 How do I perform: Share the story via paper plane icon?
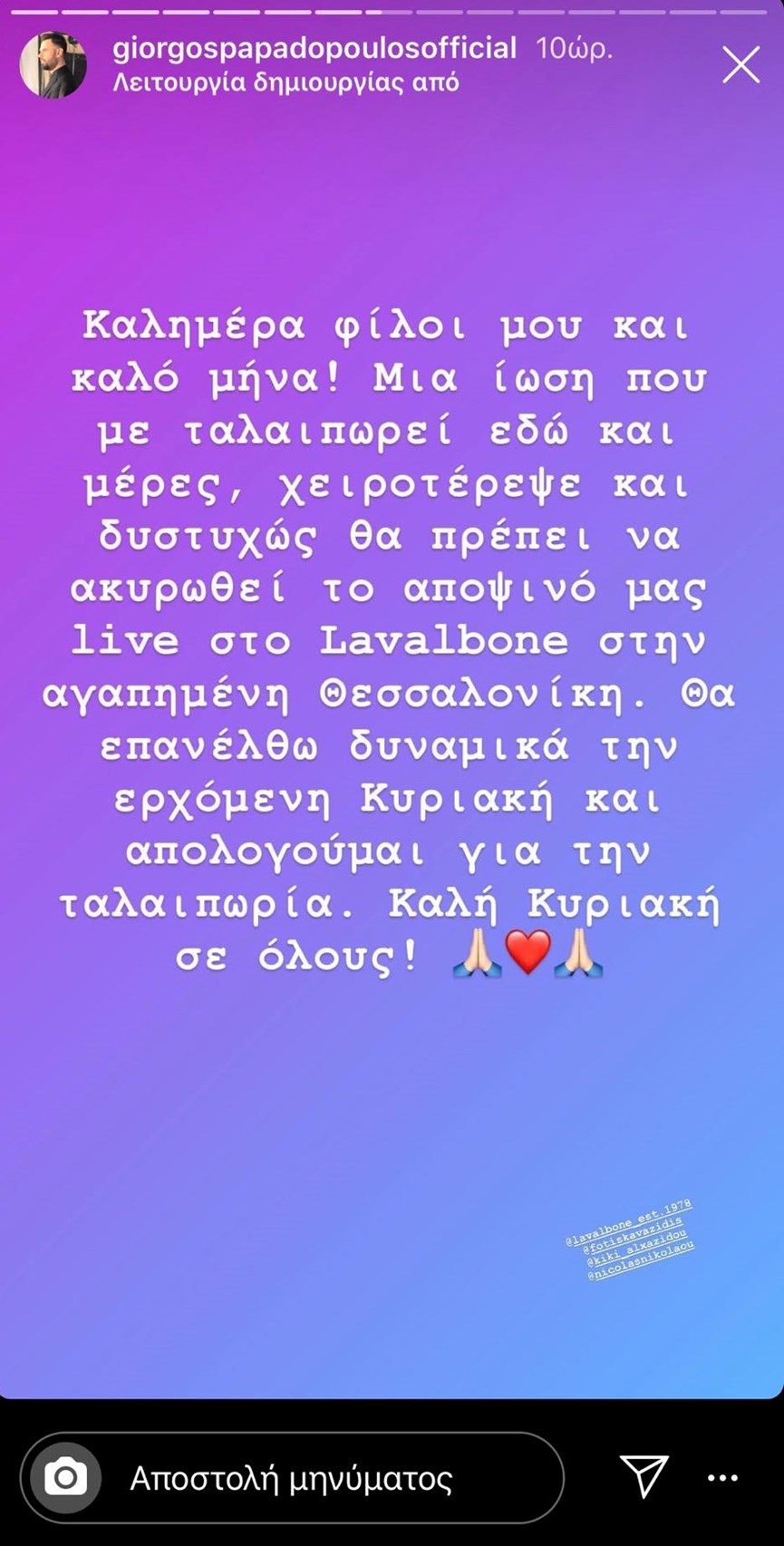[x=644, y=1476]
